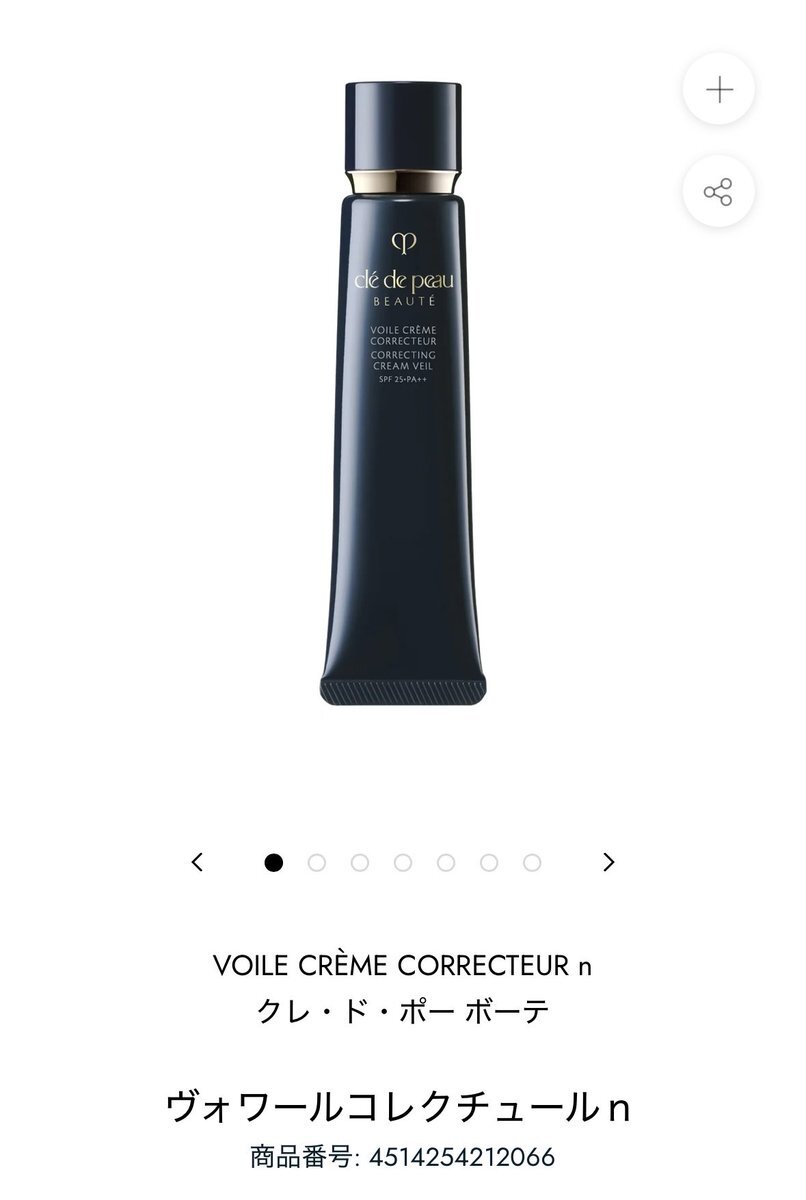Go to the previous product image
Screen dimensions: 806x1200
[x=197, y=862]
